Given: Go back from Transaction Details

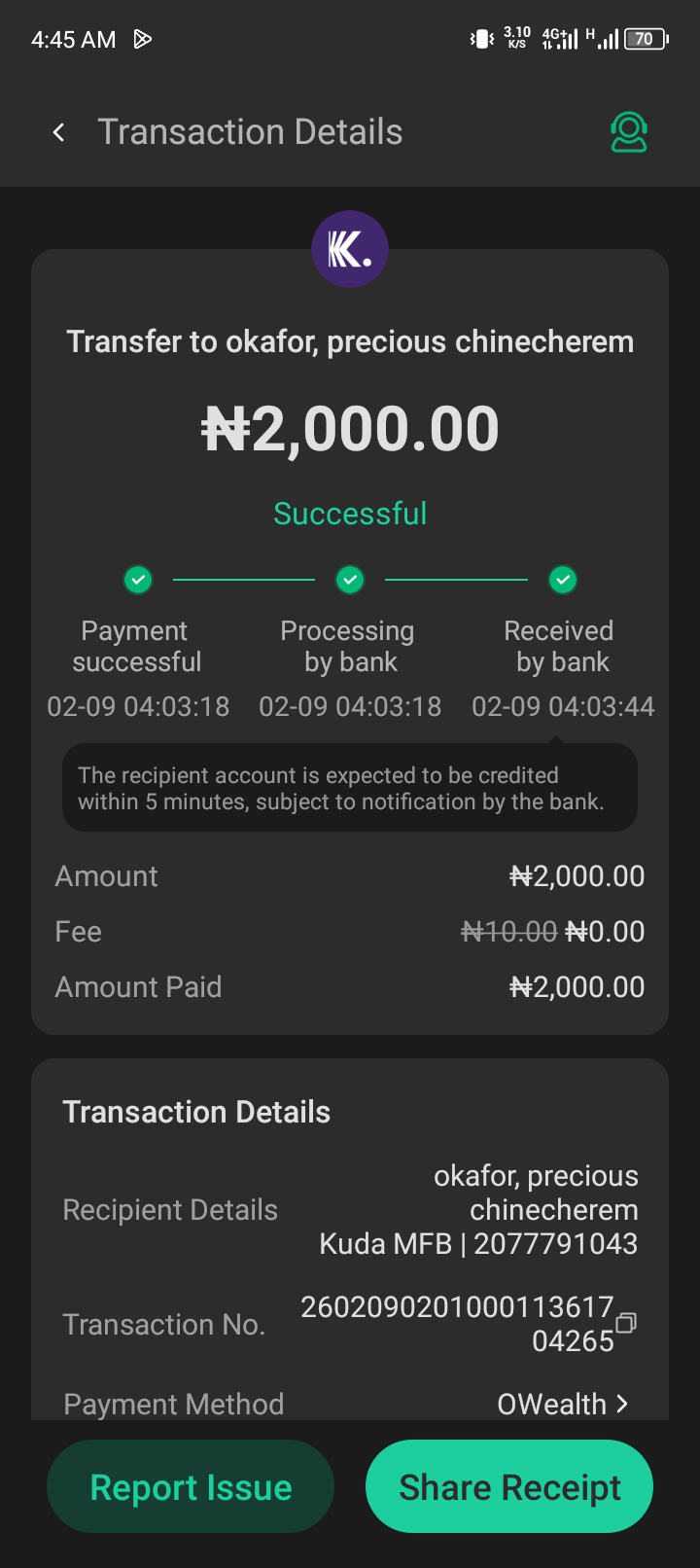Looking at the screenshot, I should pos(59,132).
